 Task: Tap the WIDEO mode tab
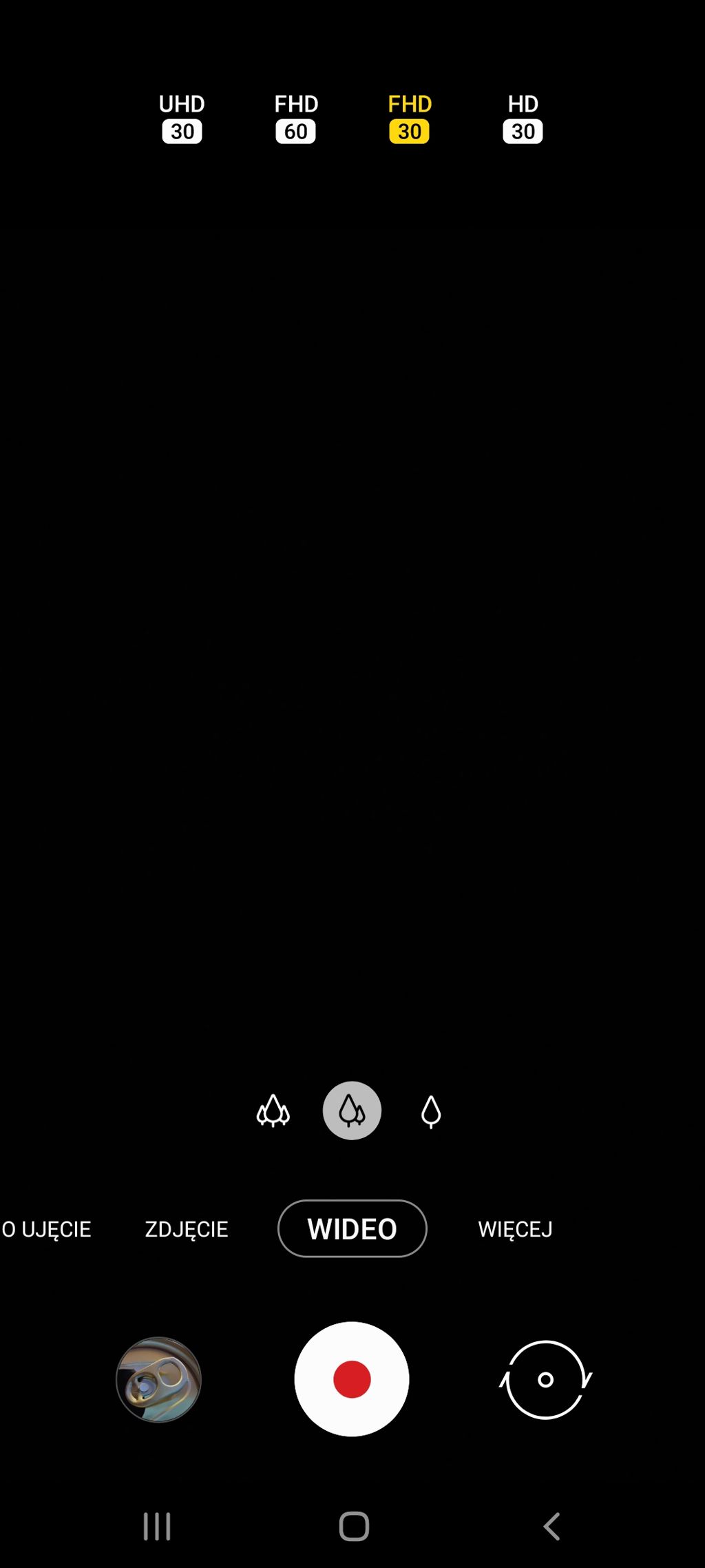(x=352, y=1229)
